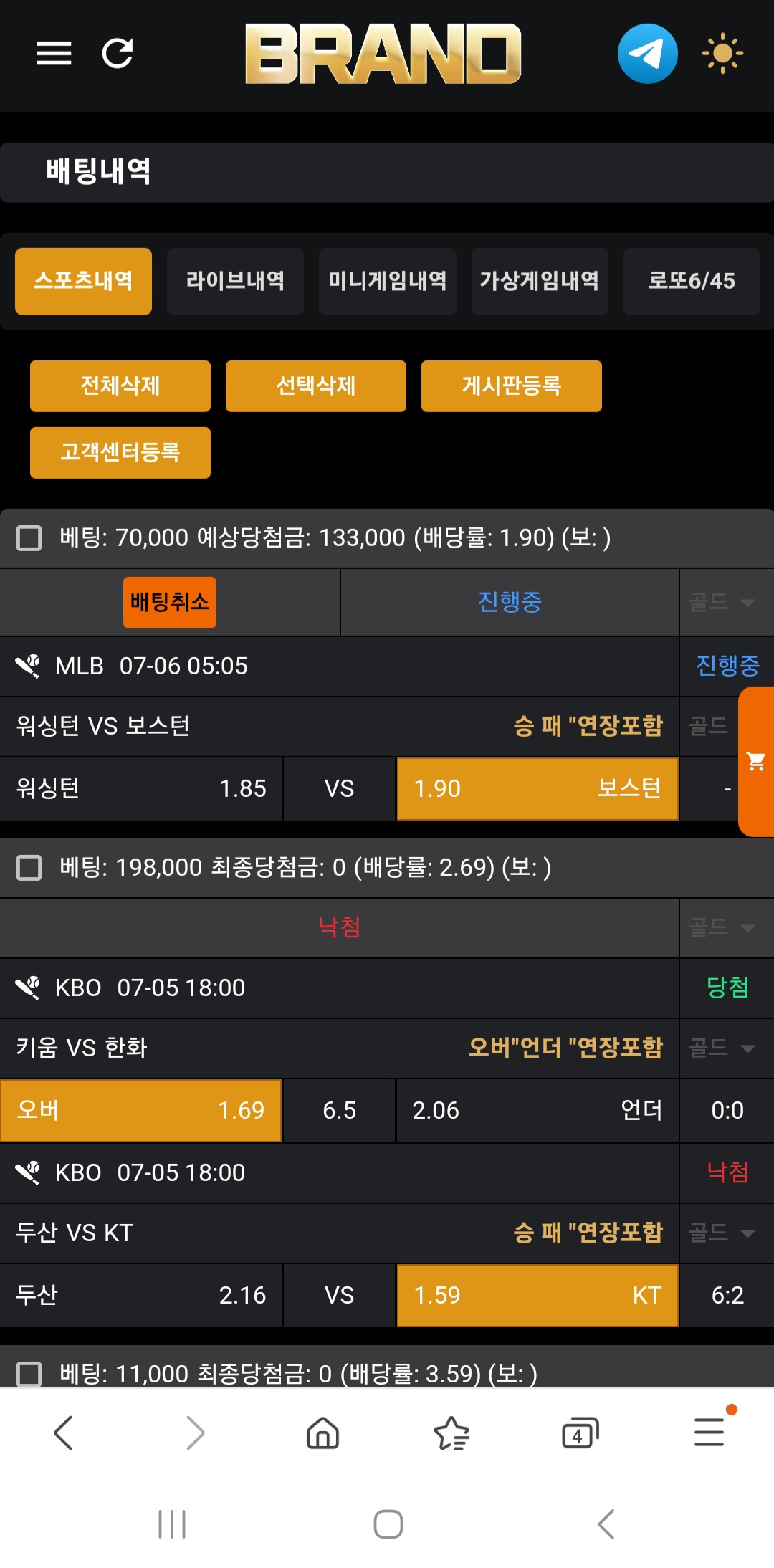Screen dimensions: 774x1568
Task: Open the 로또6/45 tab
Action: tap(692, 281)
